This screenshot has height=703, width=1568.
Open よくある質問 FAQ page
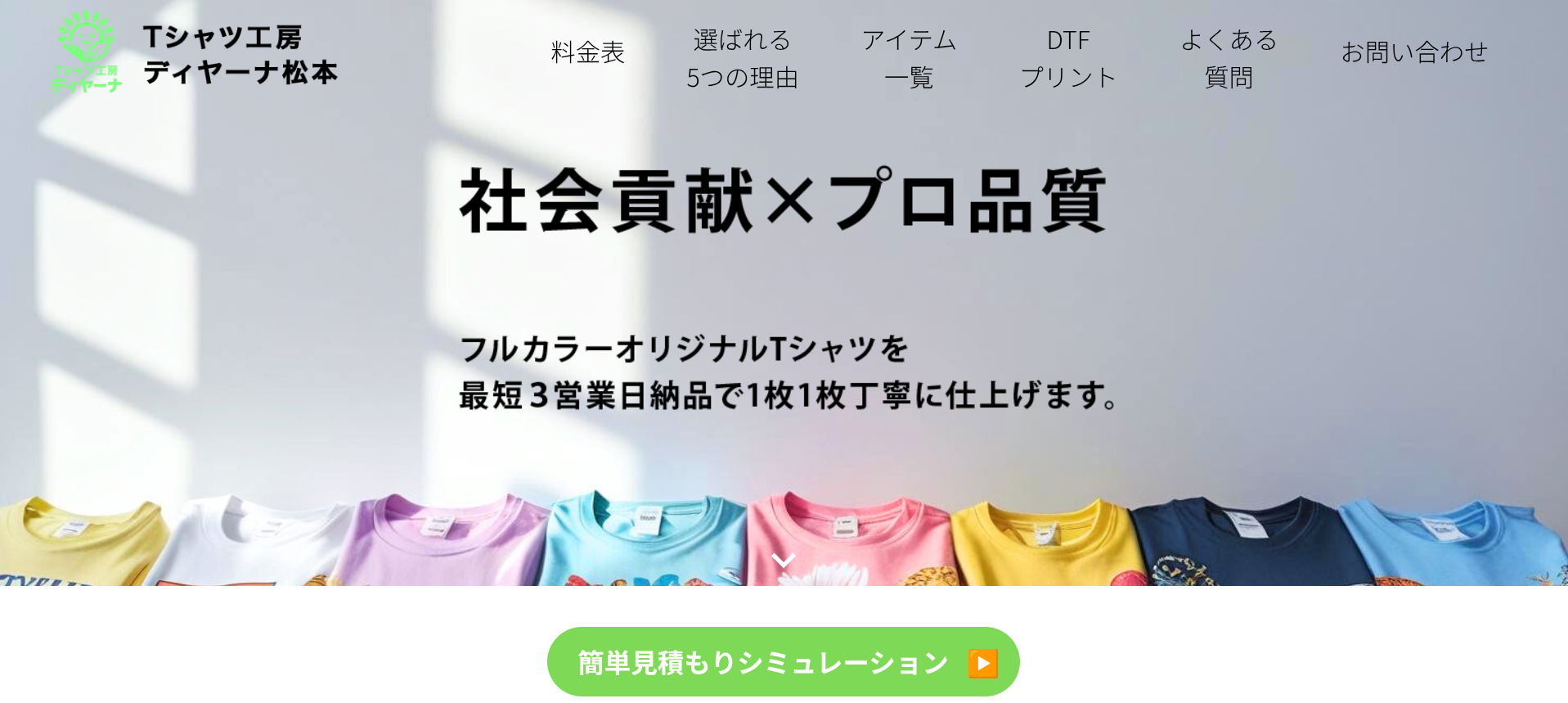click(1228, 58)
